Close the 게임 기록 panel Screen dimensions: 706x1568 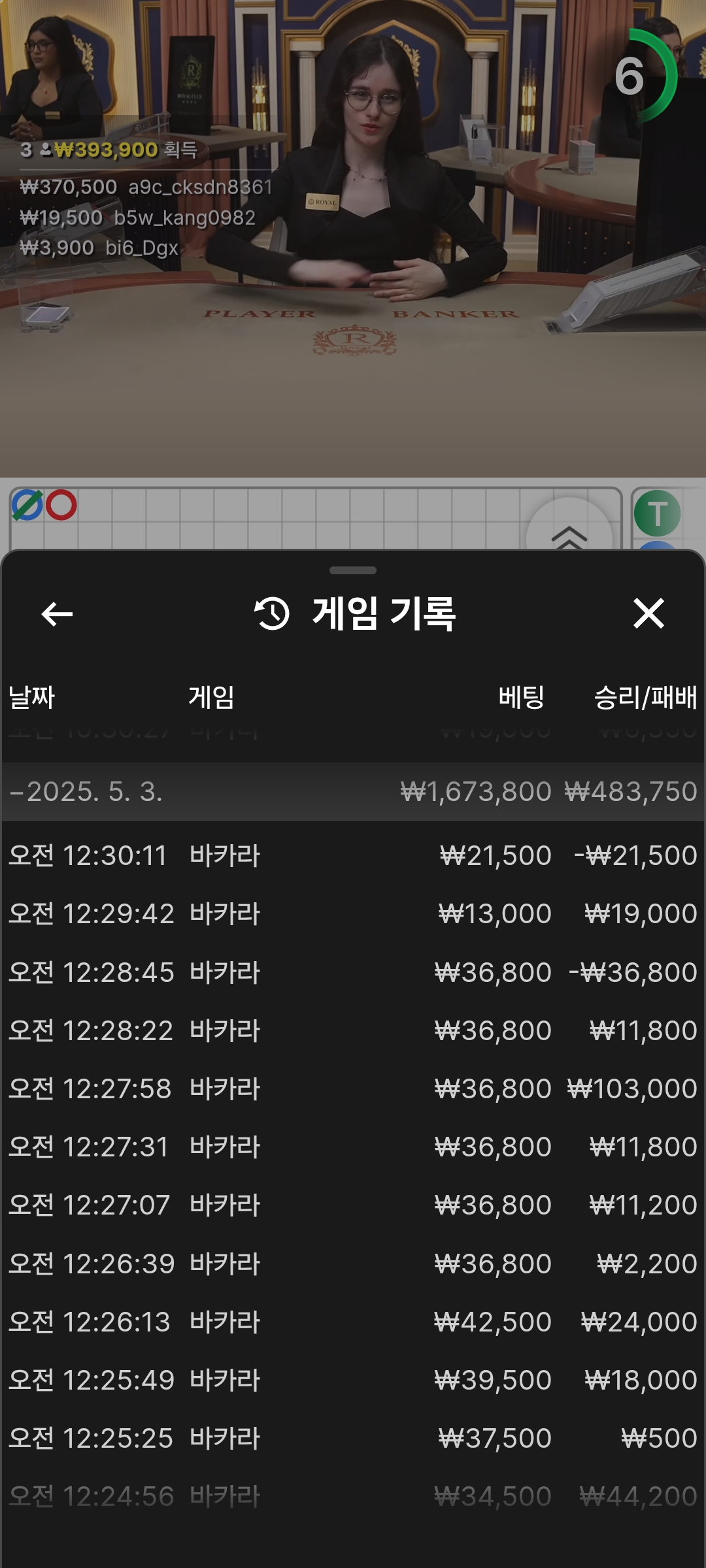coord(648,613)
